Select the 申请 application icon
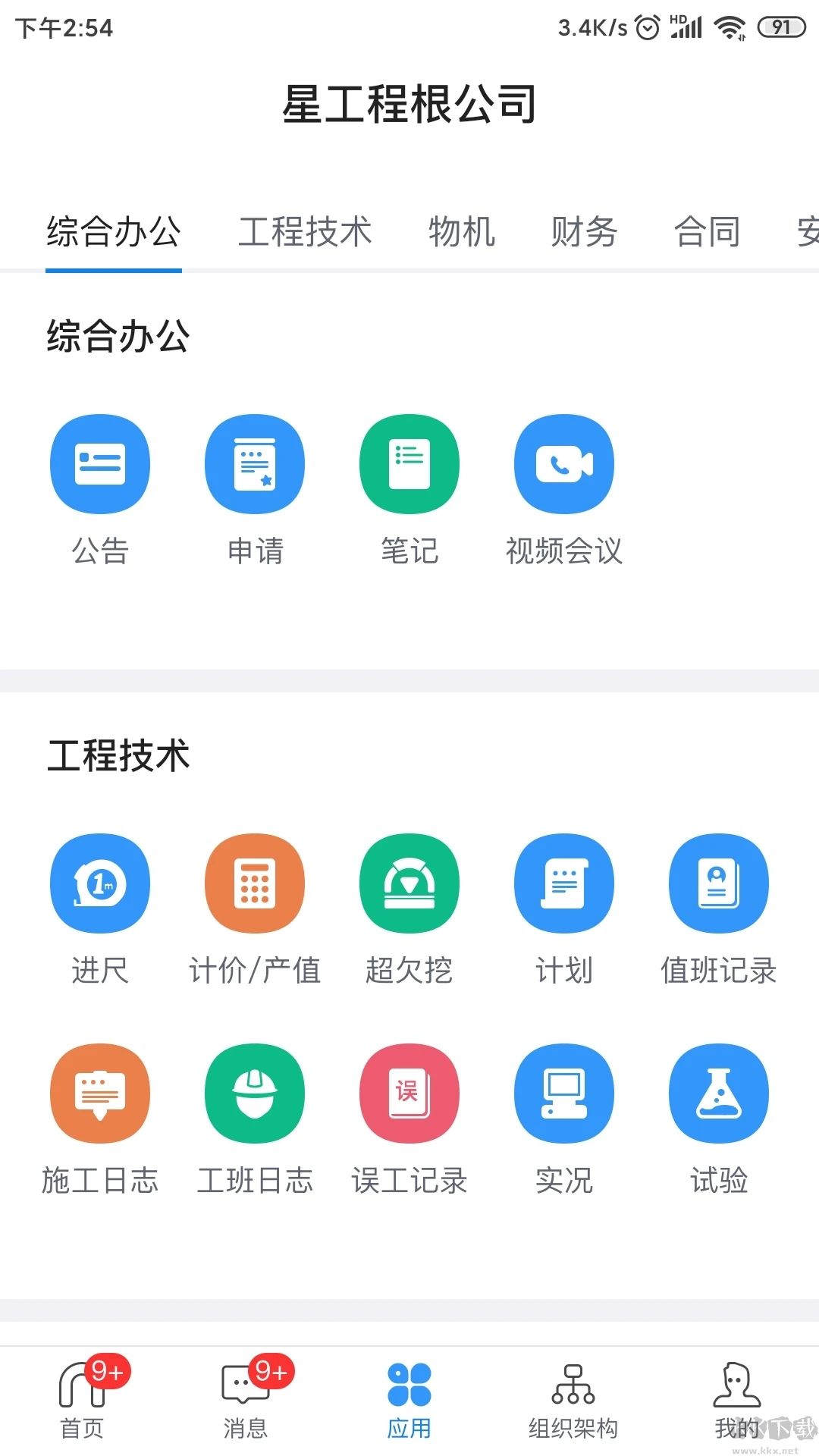This screenshot has height=1456, width=819. 255,464
